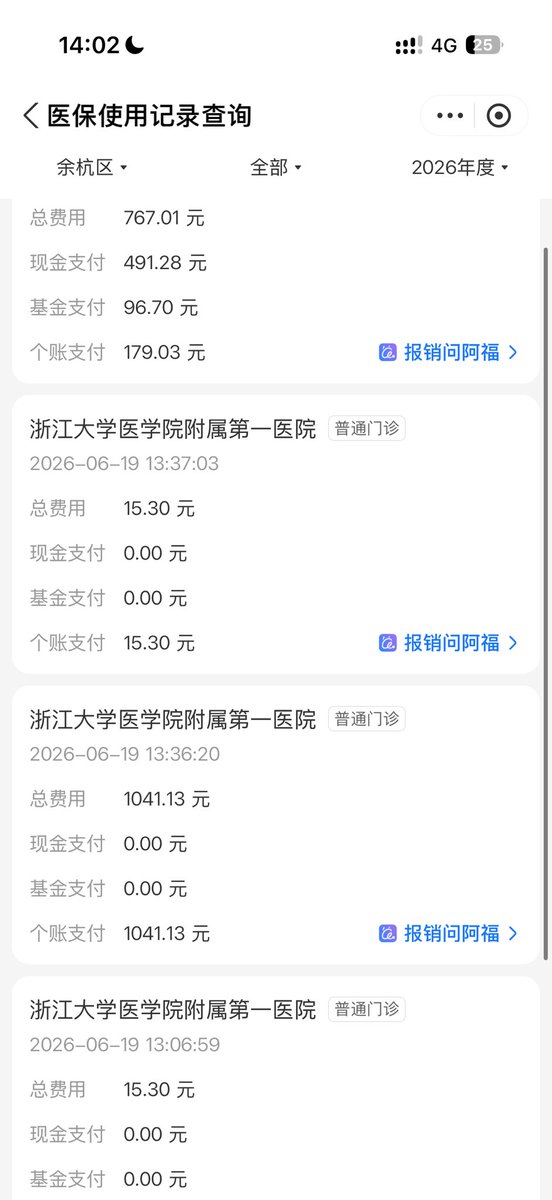The height and width of the screenshot is (1200, 552).
Task: Tap 报销问阿福 on the 13:37:03 record
Action: click(x=449, y=643)
